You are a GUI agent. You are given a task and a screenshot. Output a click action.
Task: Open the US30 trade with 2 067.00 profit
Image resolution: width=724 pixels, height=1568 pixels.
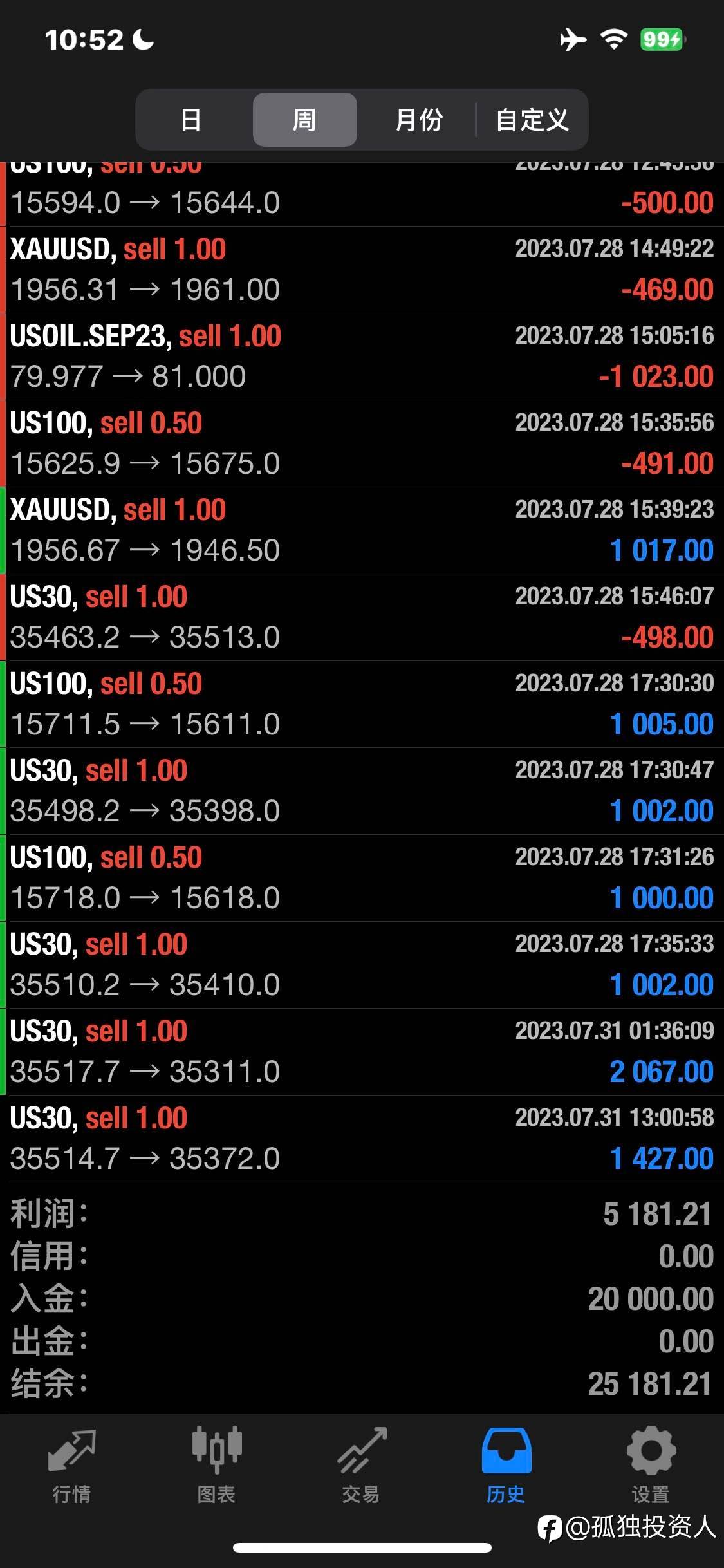pyautogui.click(x=362, y=1052)
